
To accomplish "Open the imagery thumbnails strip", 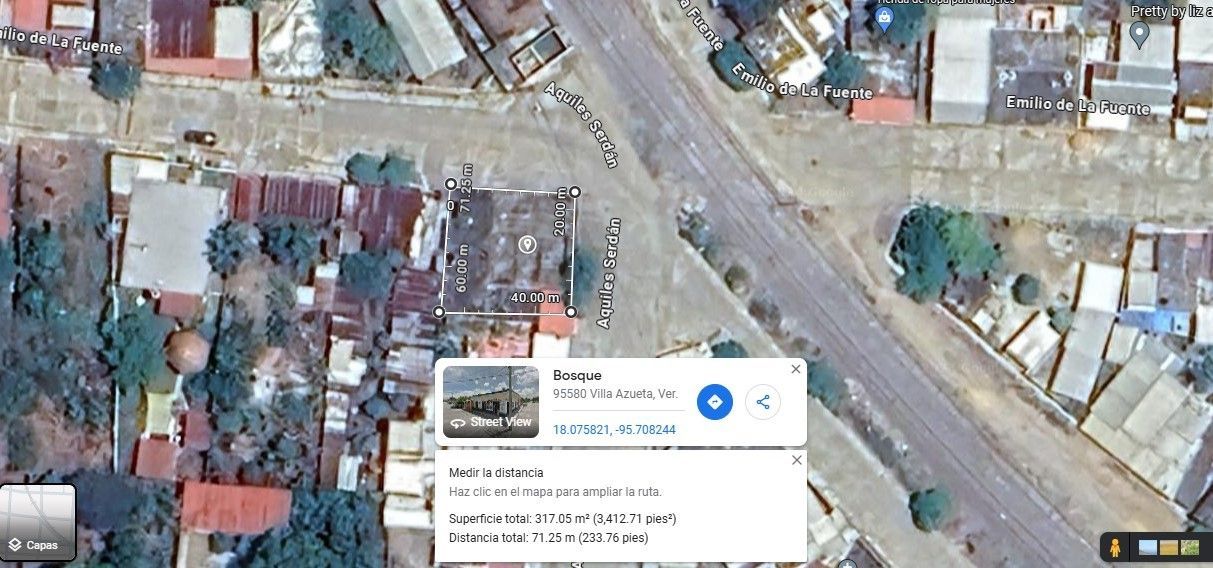I will coord(1169,547).
